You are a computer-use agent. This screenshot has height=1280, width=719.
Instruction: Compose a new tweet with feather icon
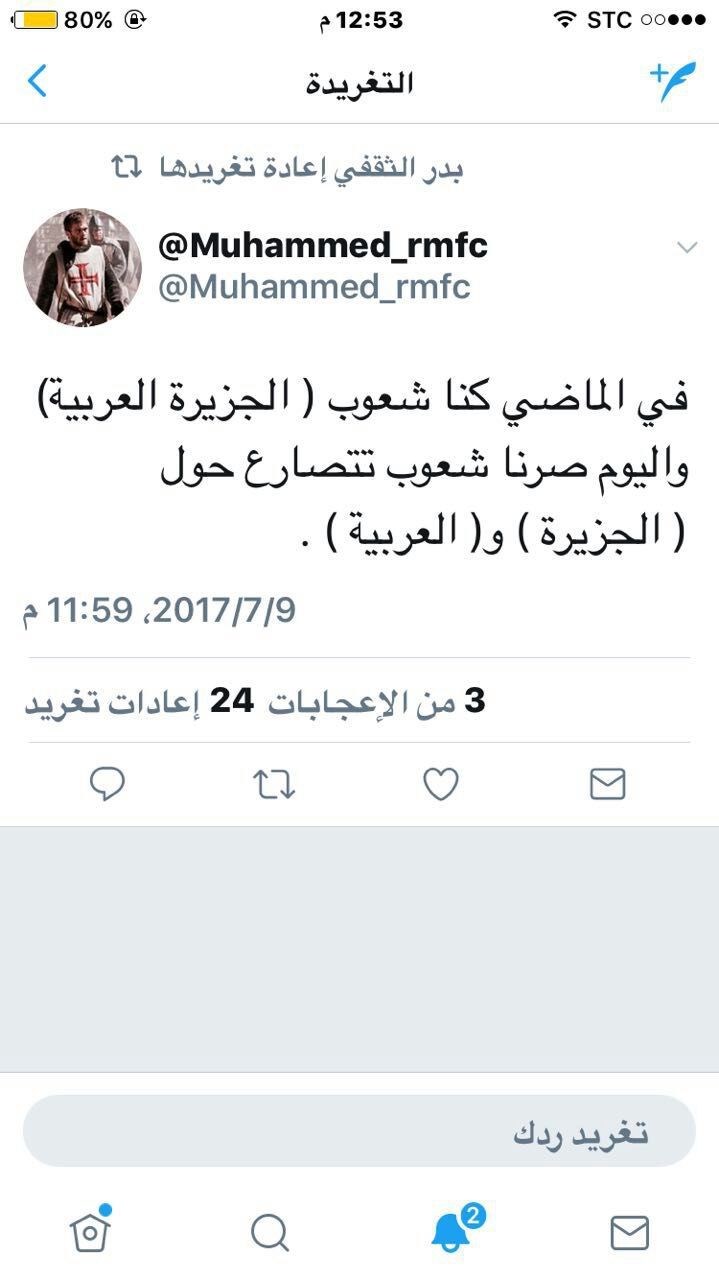tap(673, 81)
